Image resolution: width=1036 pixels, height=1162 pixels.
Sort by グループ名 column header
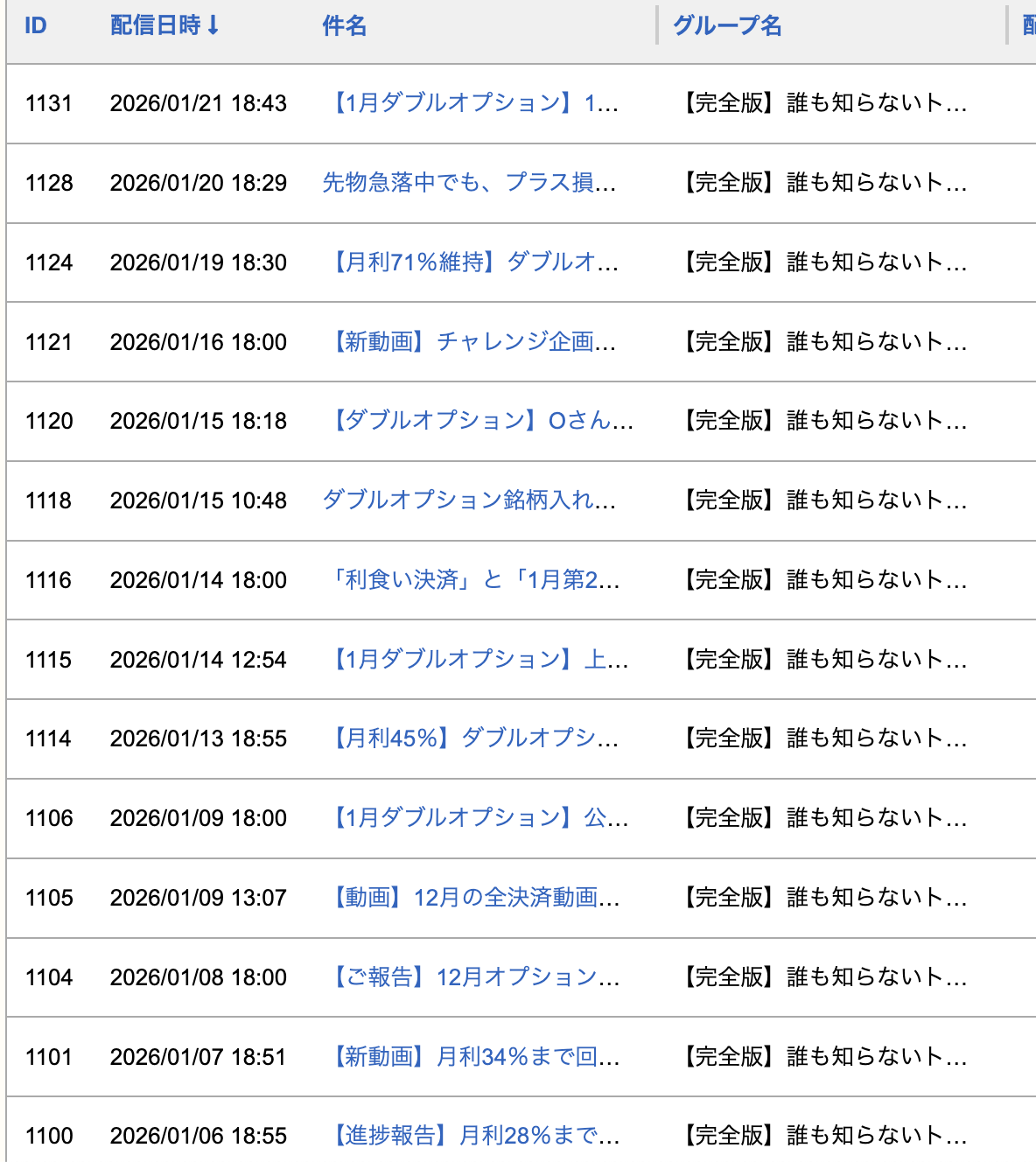(x=727, y=25)
